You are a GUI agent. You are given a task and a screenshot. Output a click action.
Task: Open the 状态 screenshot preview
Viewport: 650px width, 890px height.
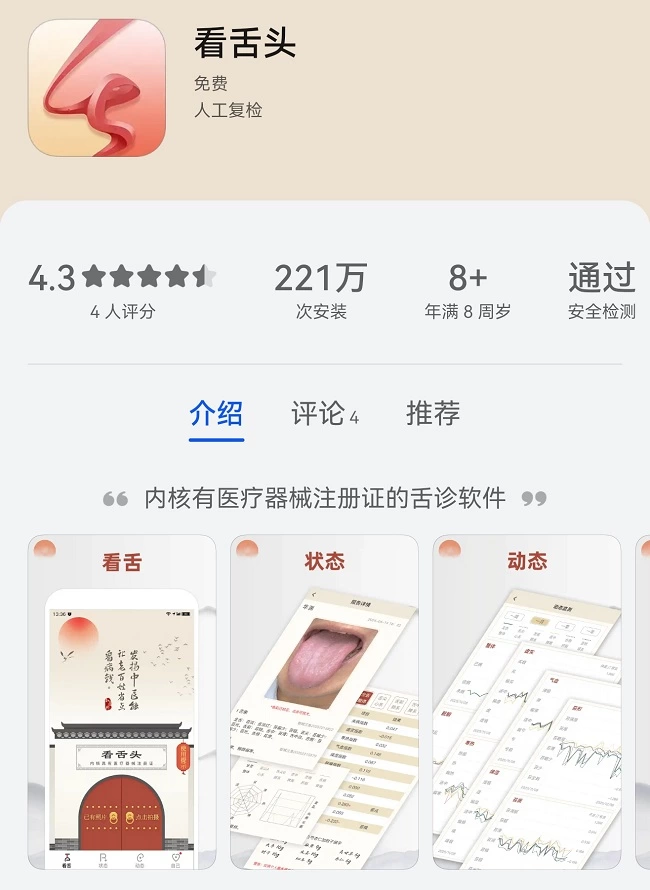pos(324,702)
